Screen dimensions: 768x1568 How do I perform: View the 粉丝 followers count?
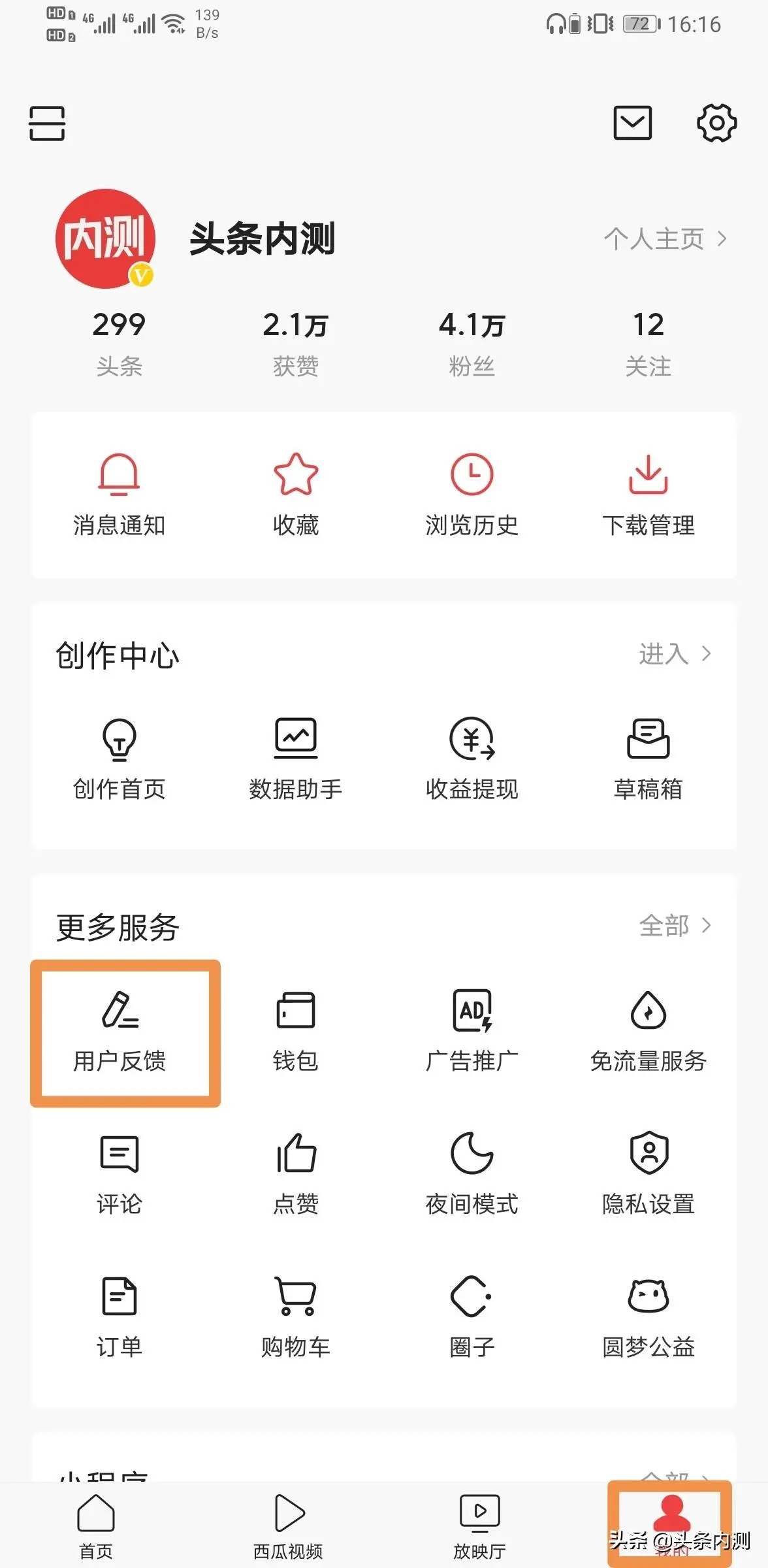tap(472, 340)
